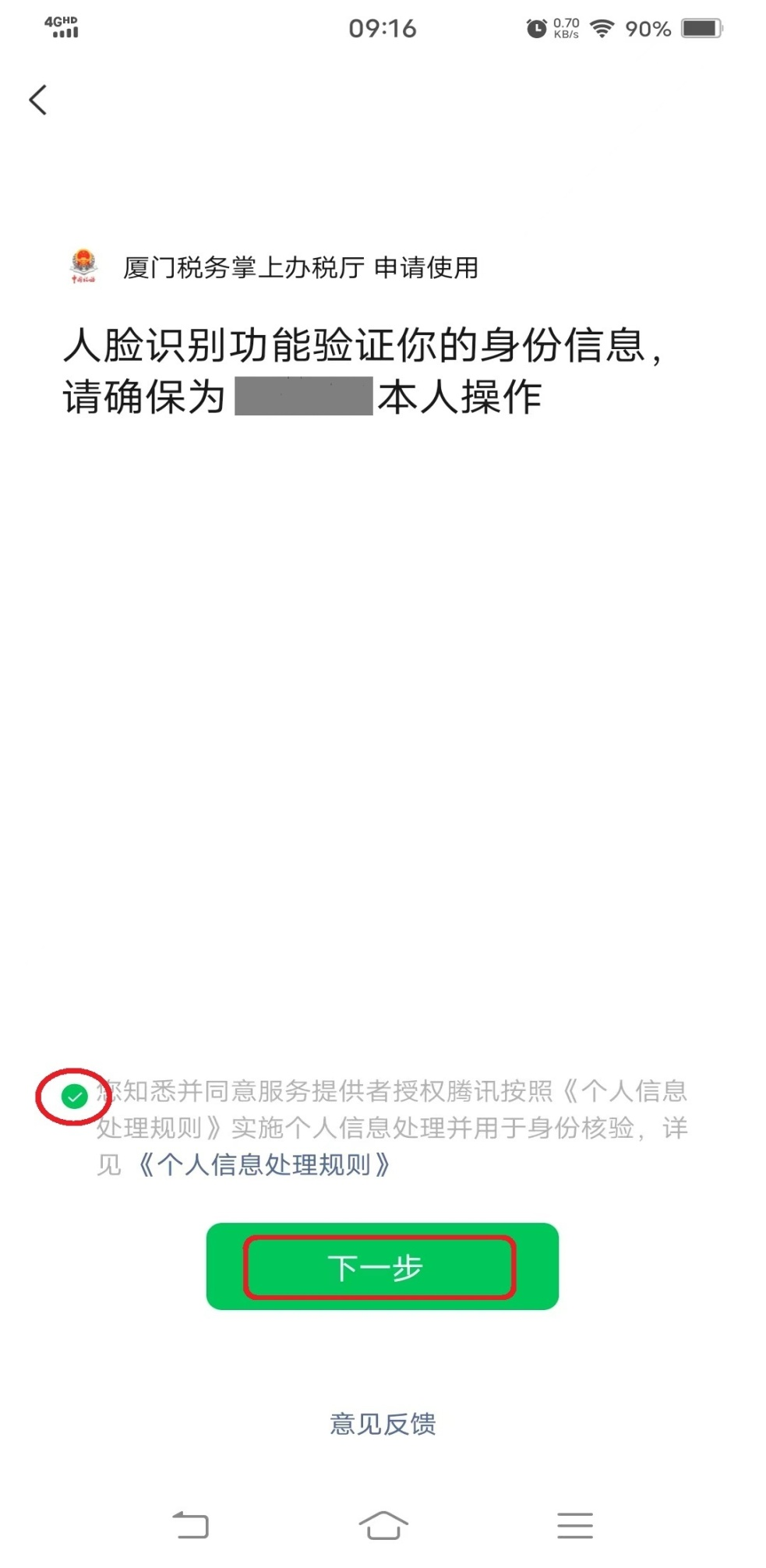This screenshot has height=1568, width=766.
Task: Uncheck the agreement consent checkbox
Action: tap(75, 1097)
